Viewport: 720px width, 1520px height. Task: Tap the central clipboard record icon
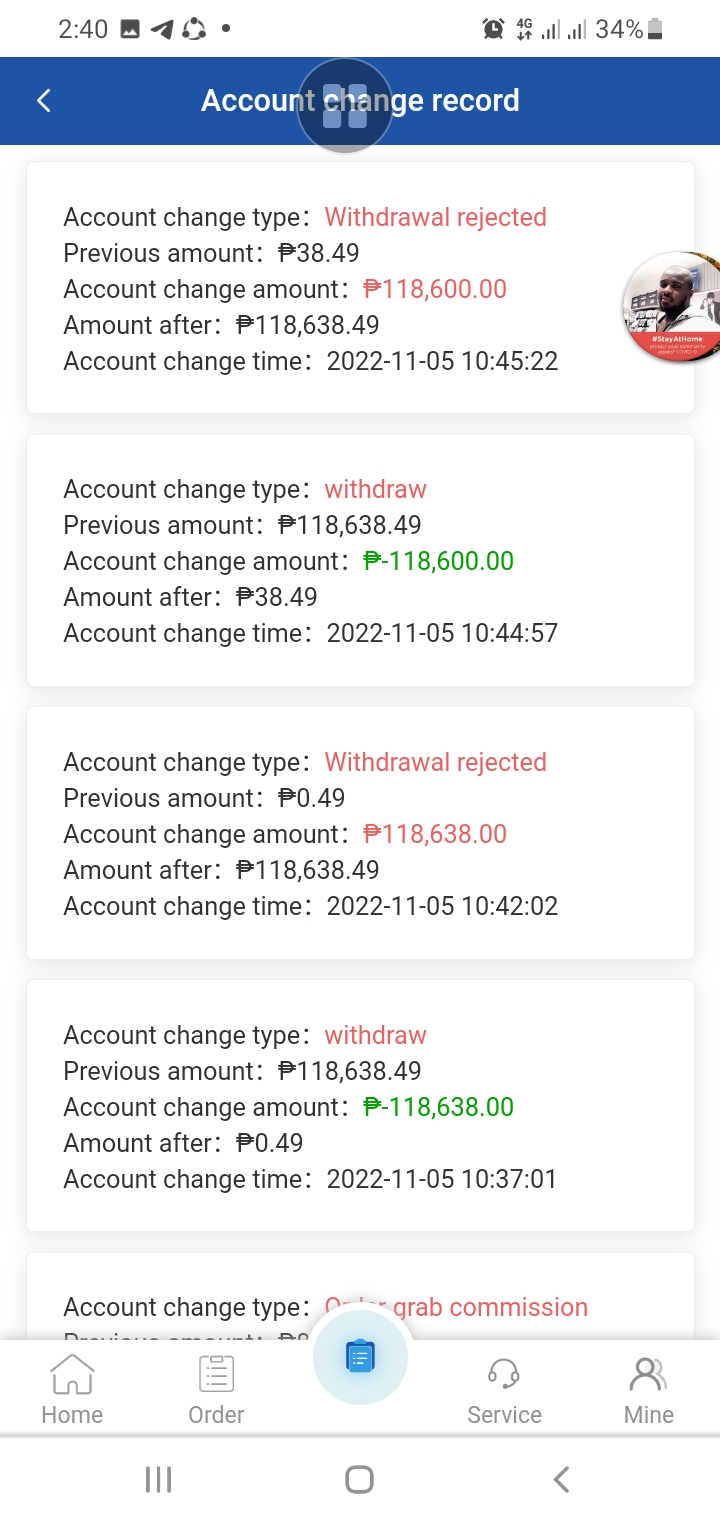pyautogui.click(x=360, y=1355)
